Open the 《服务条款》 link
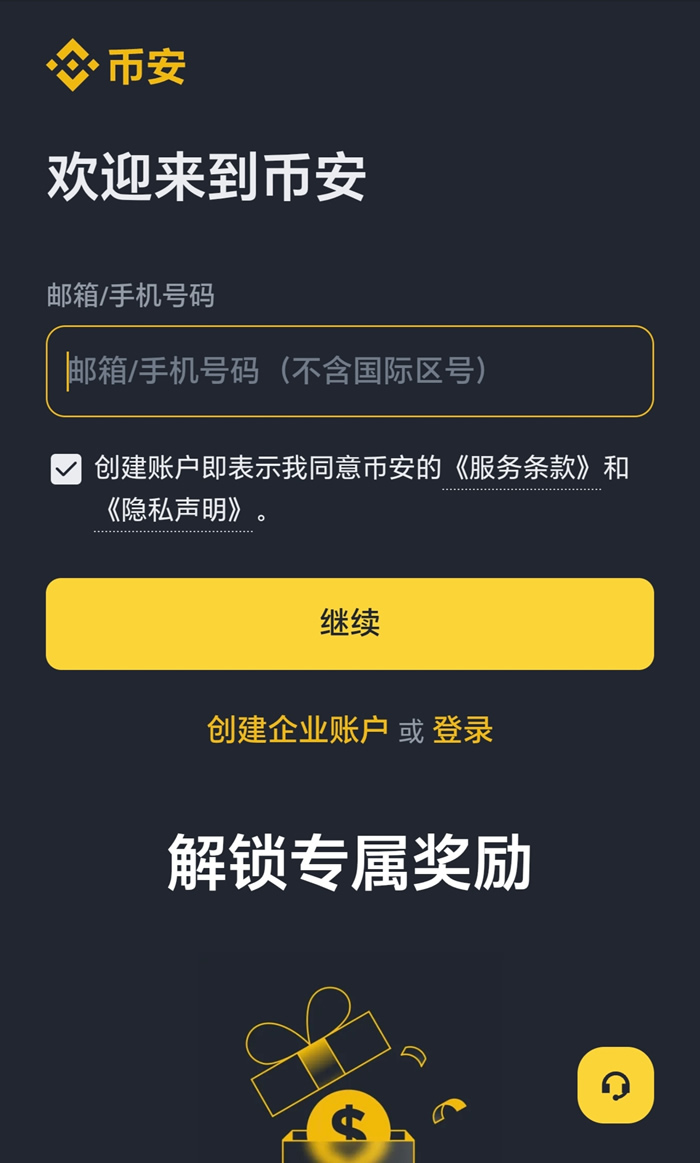 pyautogui.click(x=522, y=468)
